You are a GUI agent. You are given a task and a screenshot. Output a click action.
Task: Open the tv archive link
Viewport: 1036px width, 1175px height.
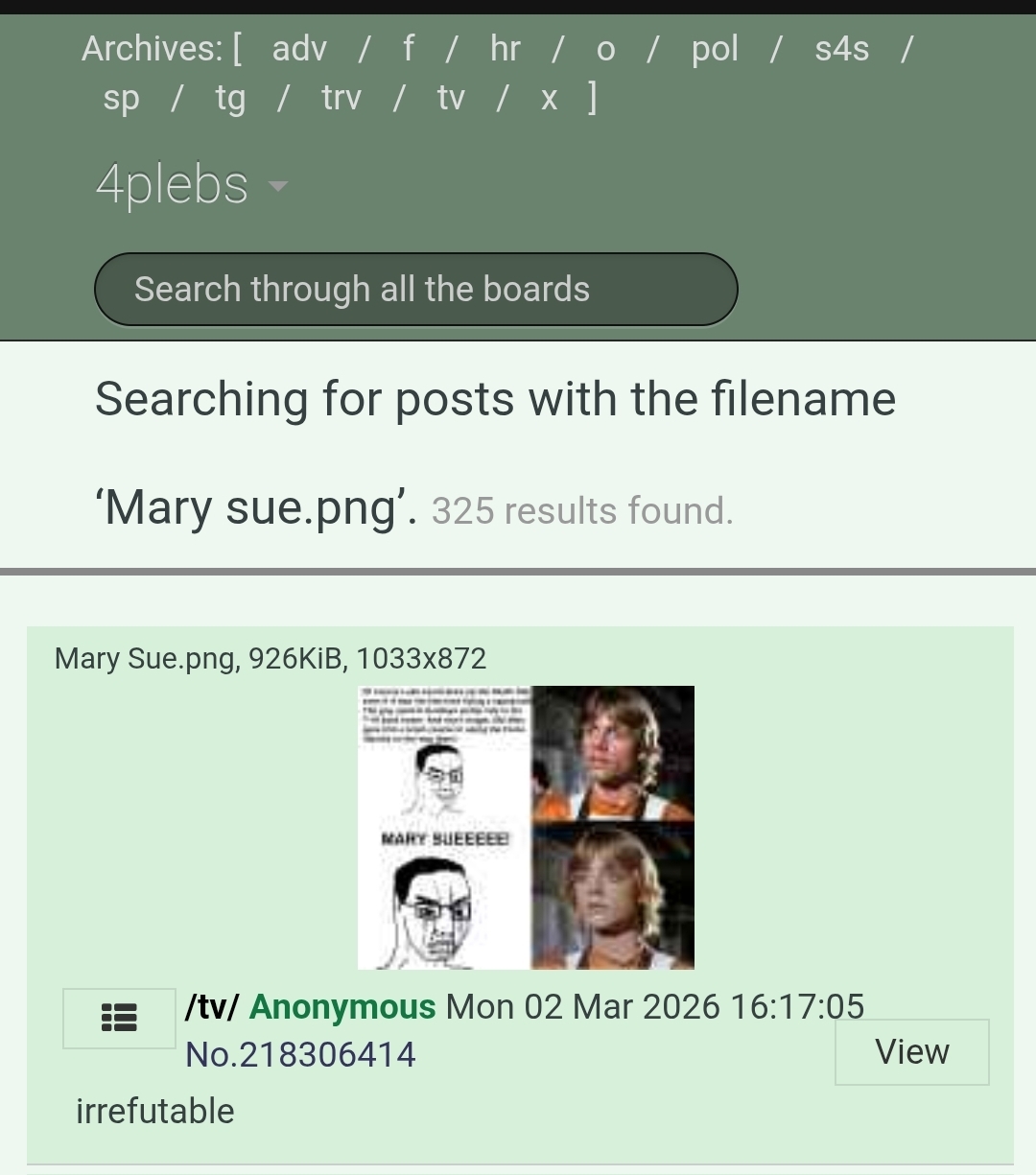click(x=451, y=98)
